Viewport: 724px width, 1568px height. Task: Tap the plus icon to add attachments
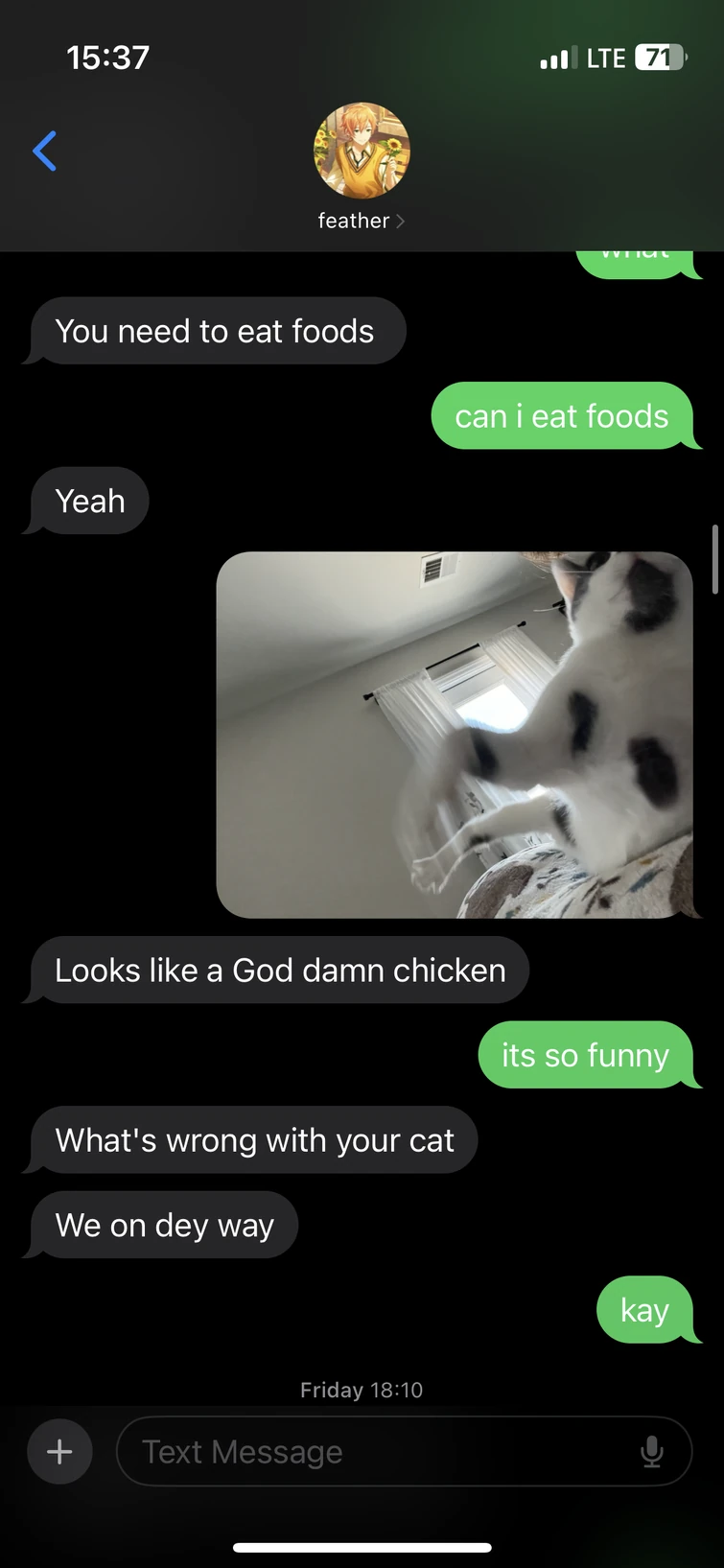point(59,1451)
